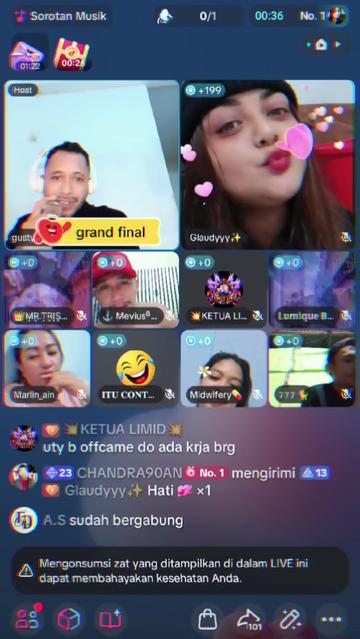The height and width of the screenshot is (639, 360).
Task: Open the red gift chest timer
Action: (72, 55)
